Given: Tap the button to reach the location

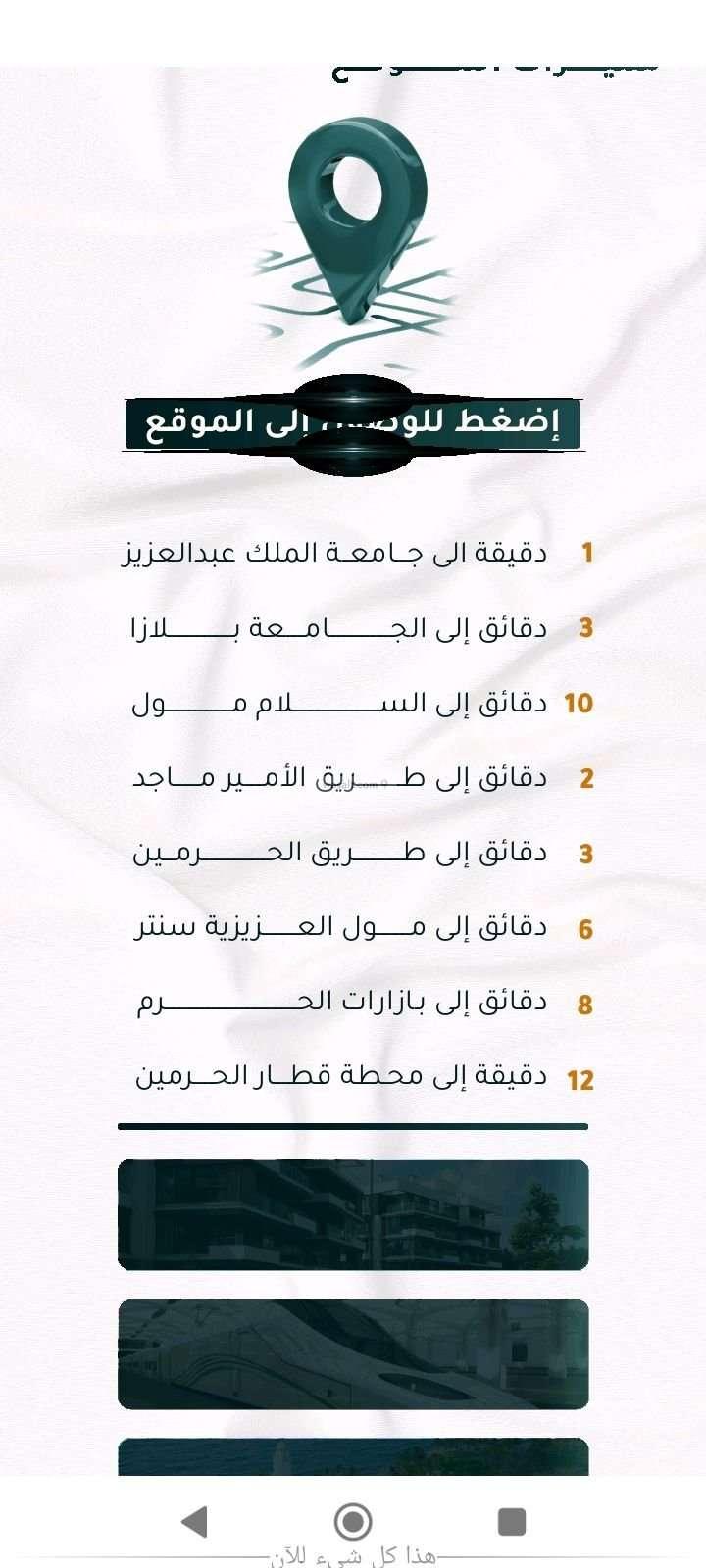Looking at the screenshot, I should 353,424.
